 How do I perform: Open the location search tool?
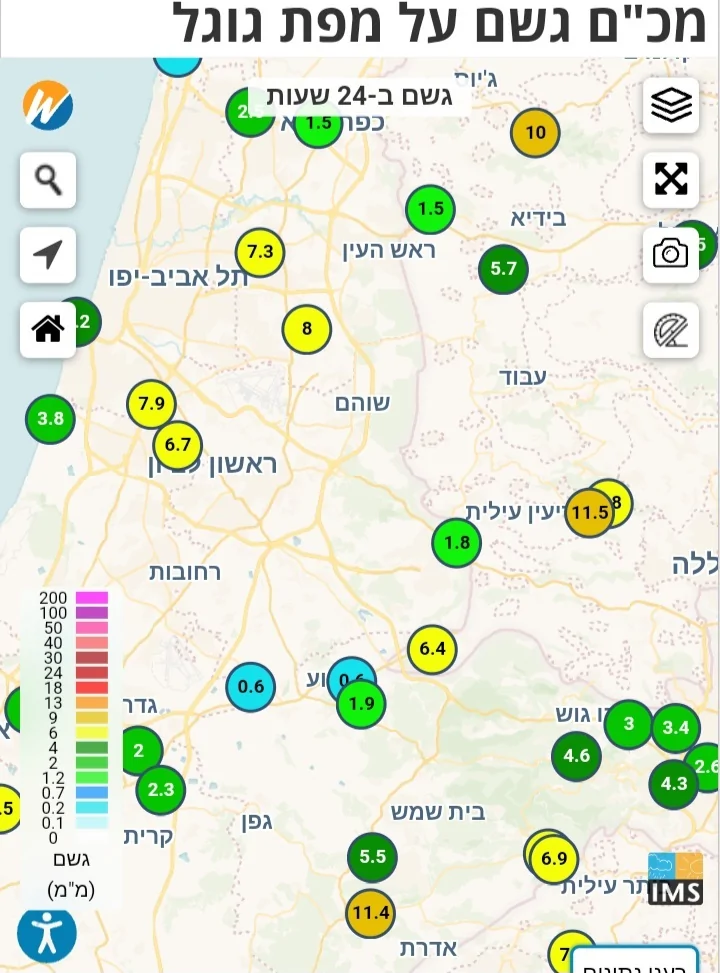pos(48,180)
